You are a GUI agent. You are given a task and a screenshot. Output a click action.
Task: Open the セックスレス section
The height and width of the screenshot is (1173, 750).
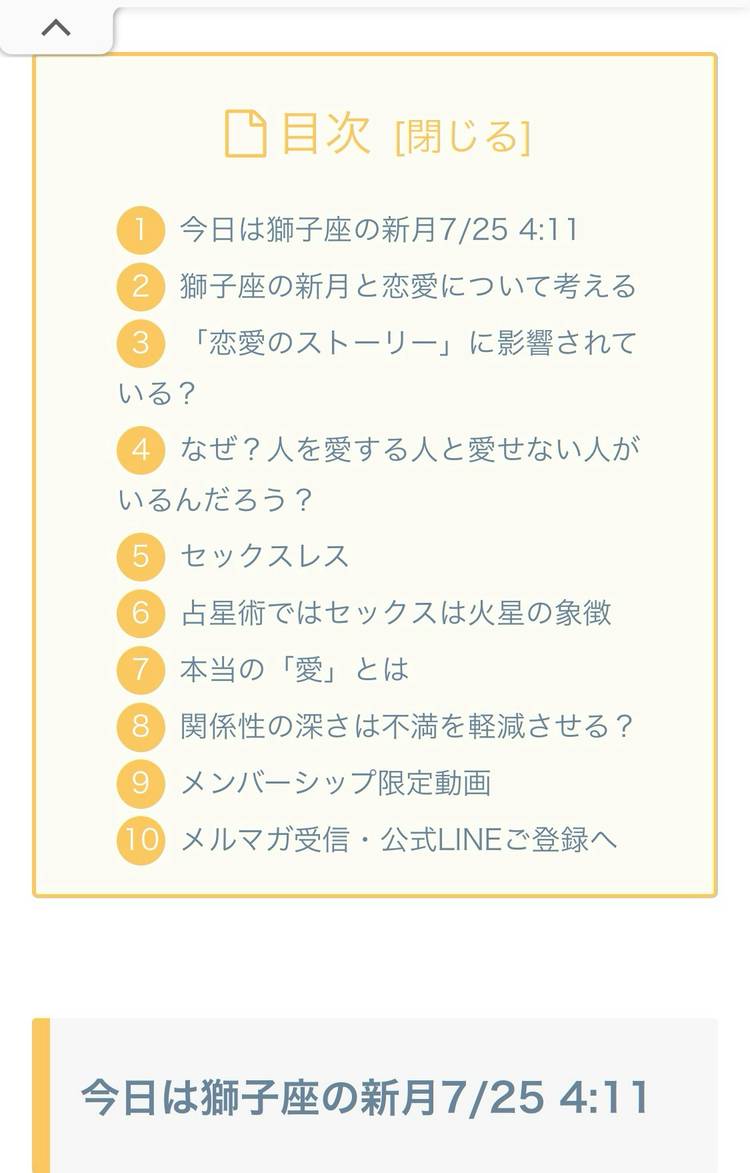click(x=264, y=556)
